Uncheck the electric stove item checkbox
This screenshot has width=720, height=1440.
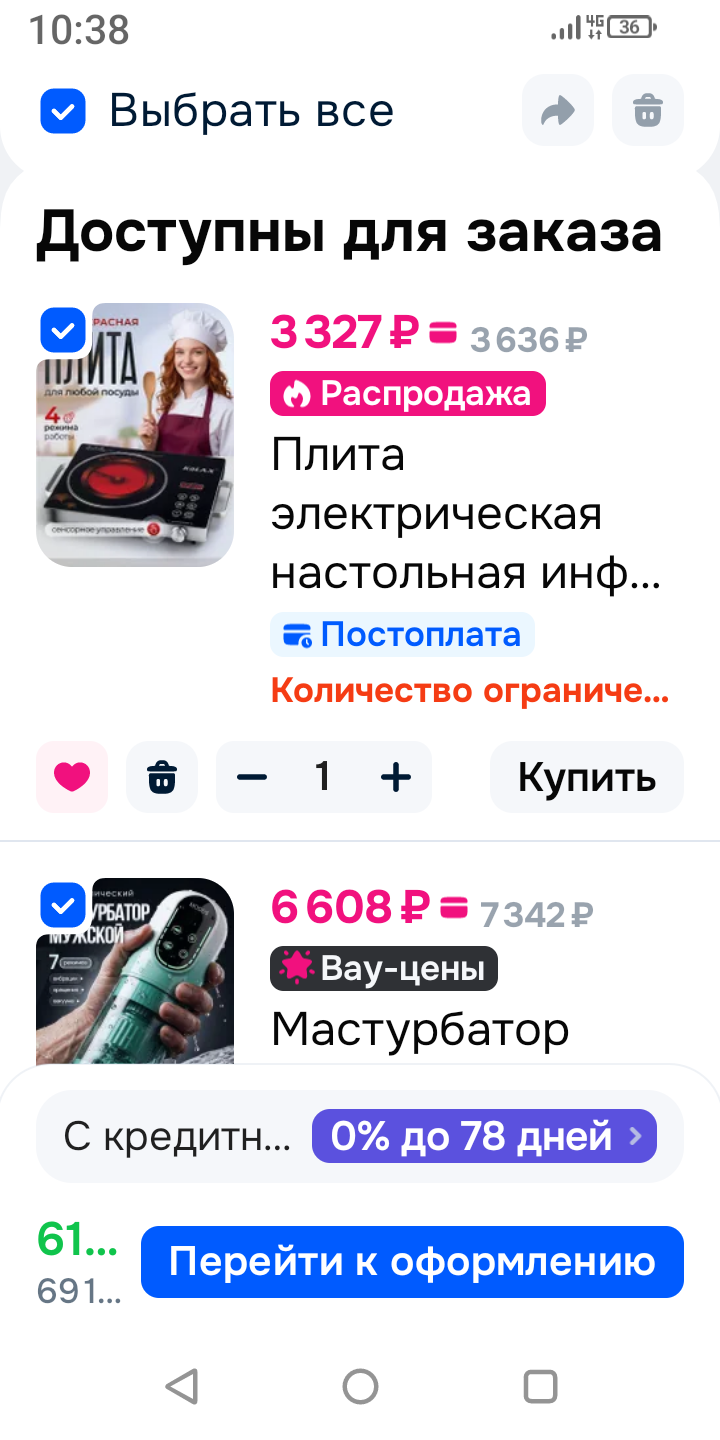[63, 330]
